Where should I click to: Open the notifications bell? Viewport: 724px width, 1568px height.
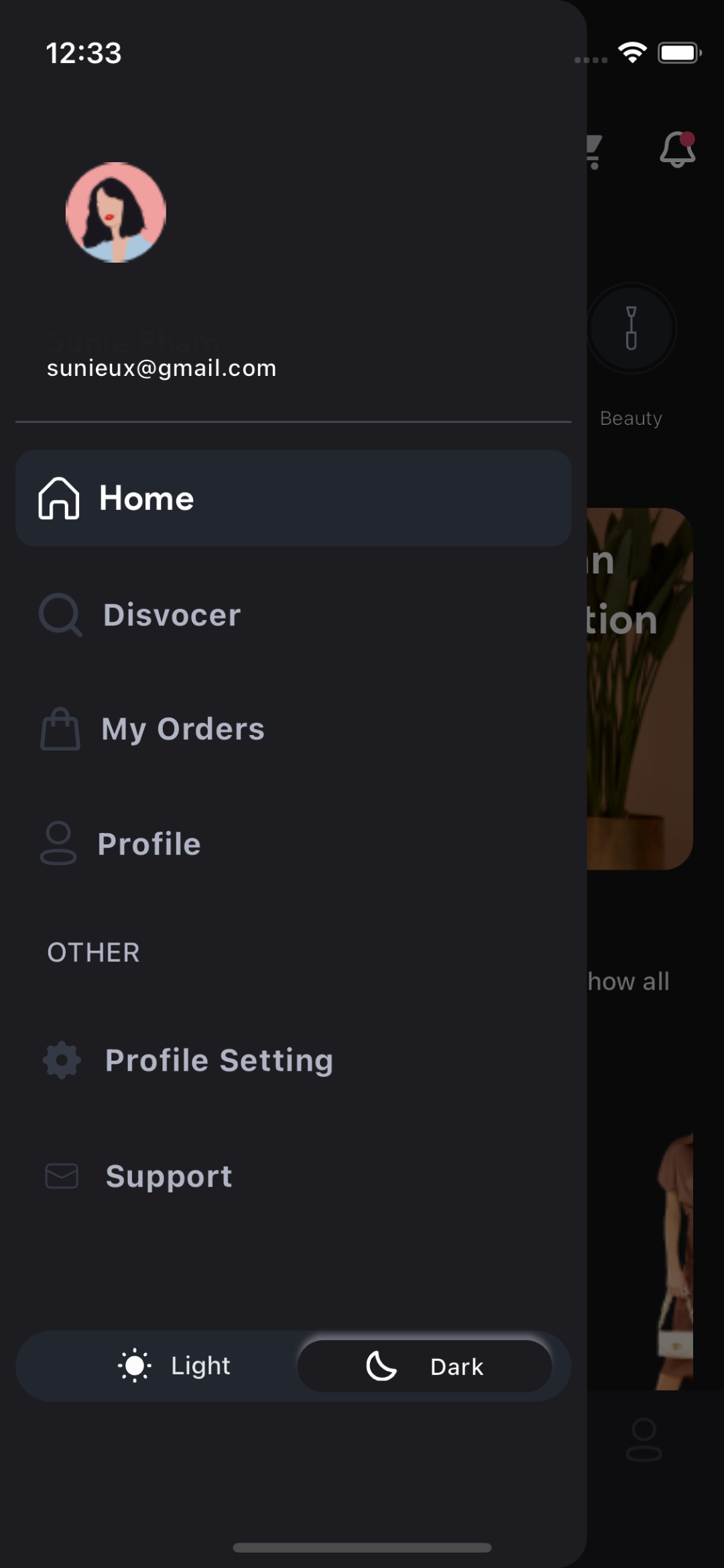(x=677, y=149)
